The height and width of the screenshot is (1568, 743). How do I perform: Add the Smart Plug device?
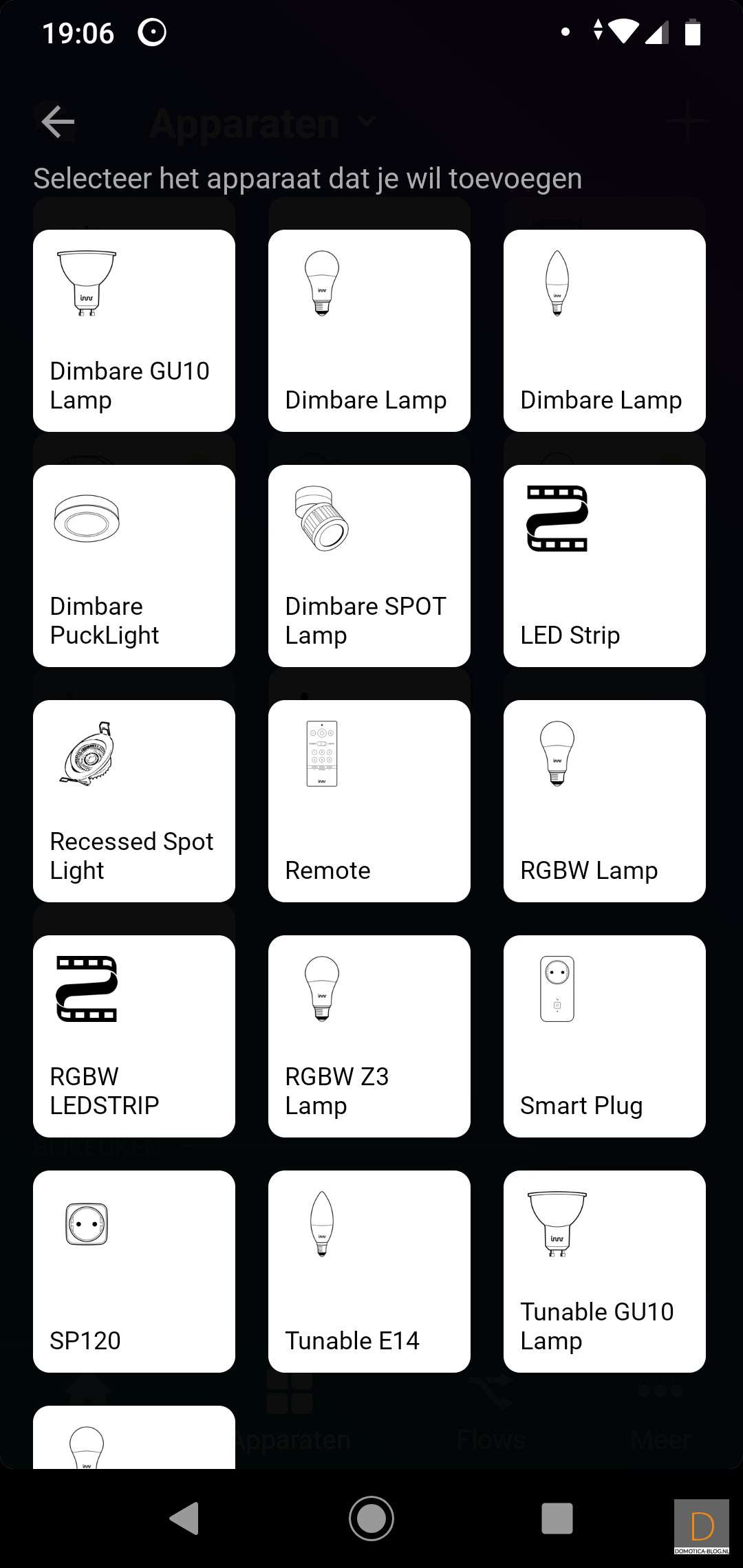(x=605, y=1036)
